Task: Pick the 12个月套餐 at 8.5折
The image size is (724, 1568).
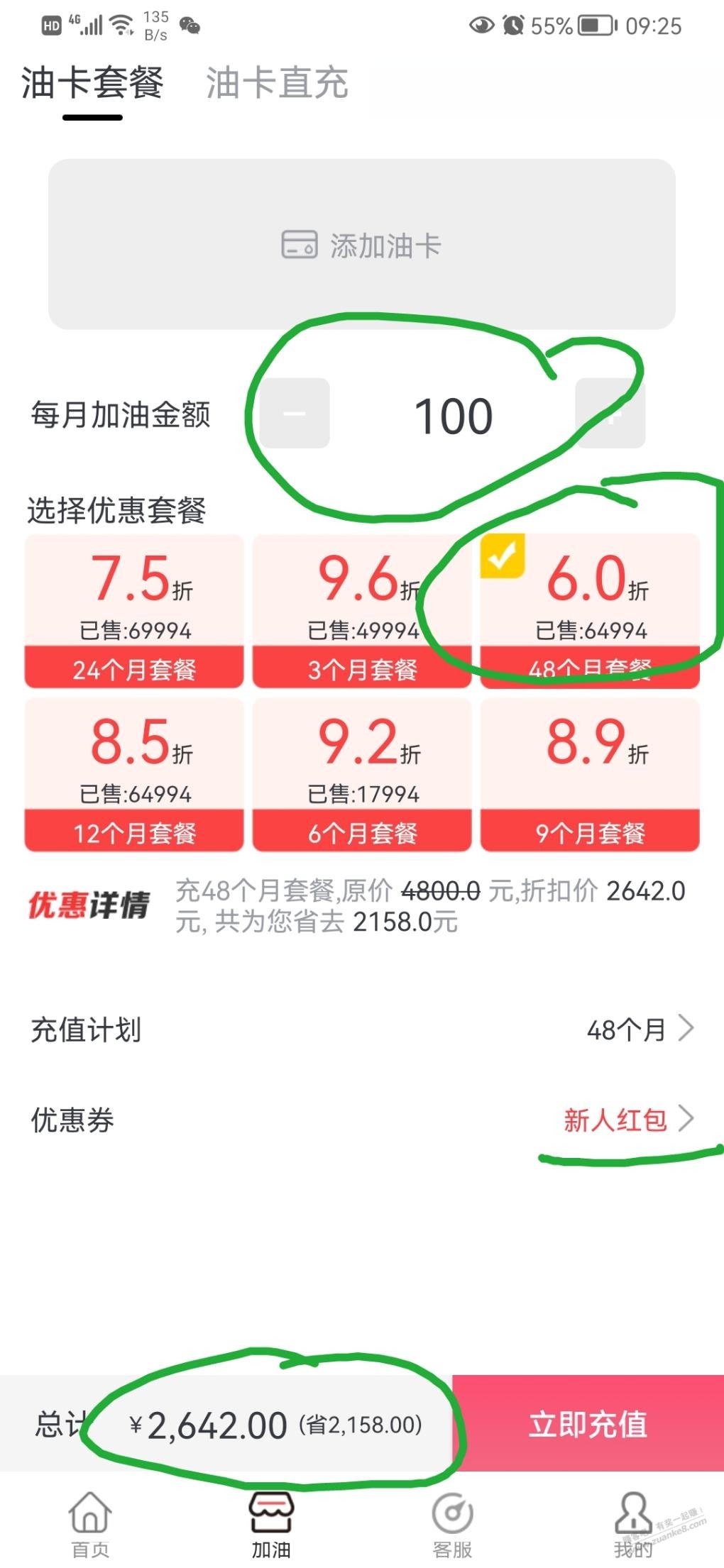Action: click(x=134, y=775)
